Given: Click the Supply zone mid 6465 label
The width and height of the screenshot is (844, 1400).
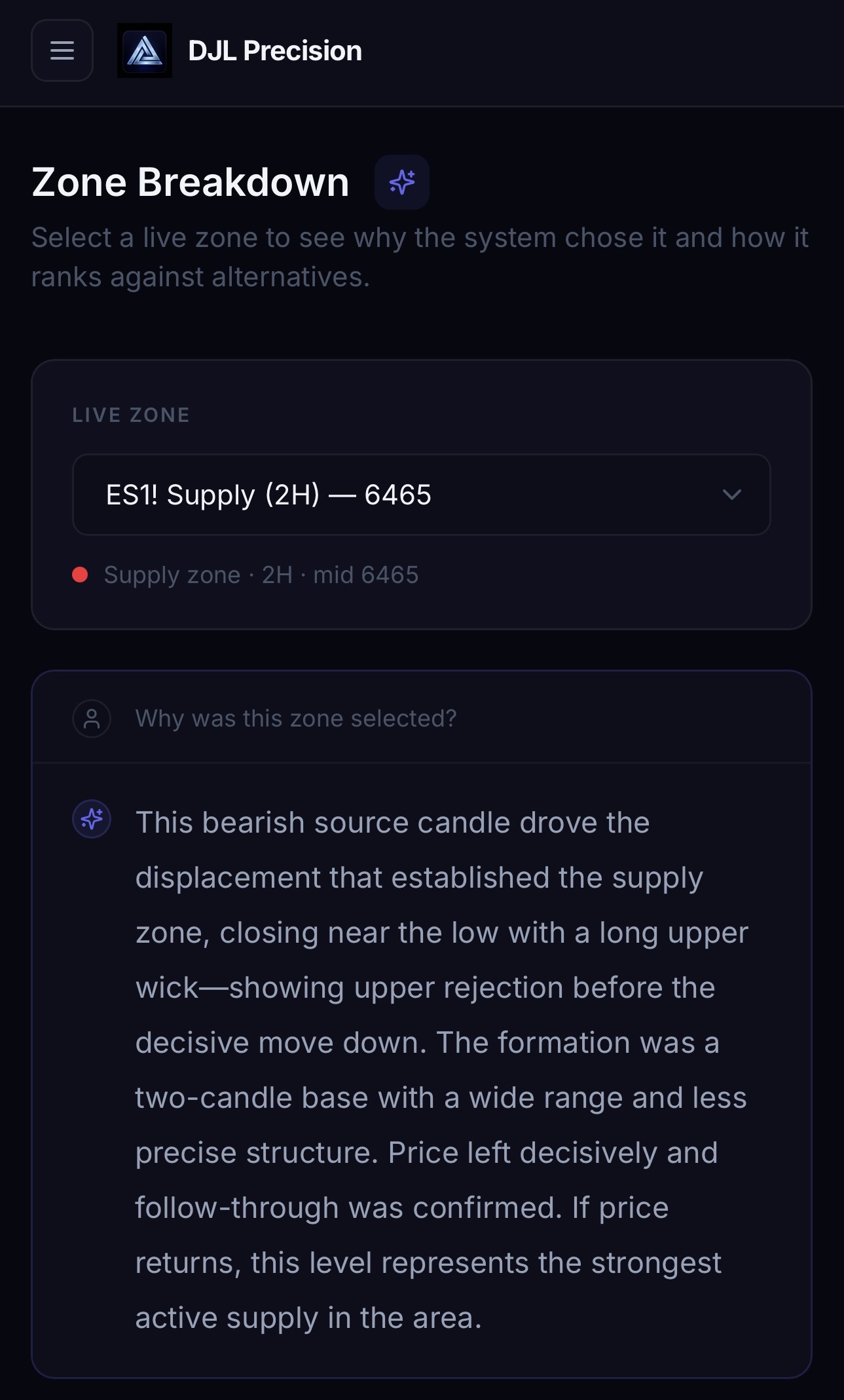Looking at the screenshot, I should pyautogui.click(x=261, y=574).
